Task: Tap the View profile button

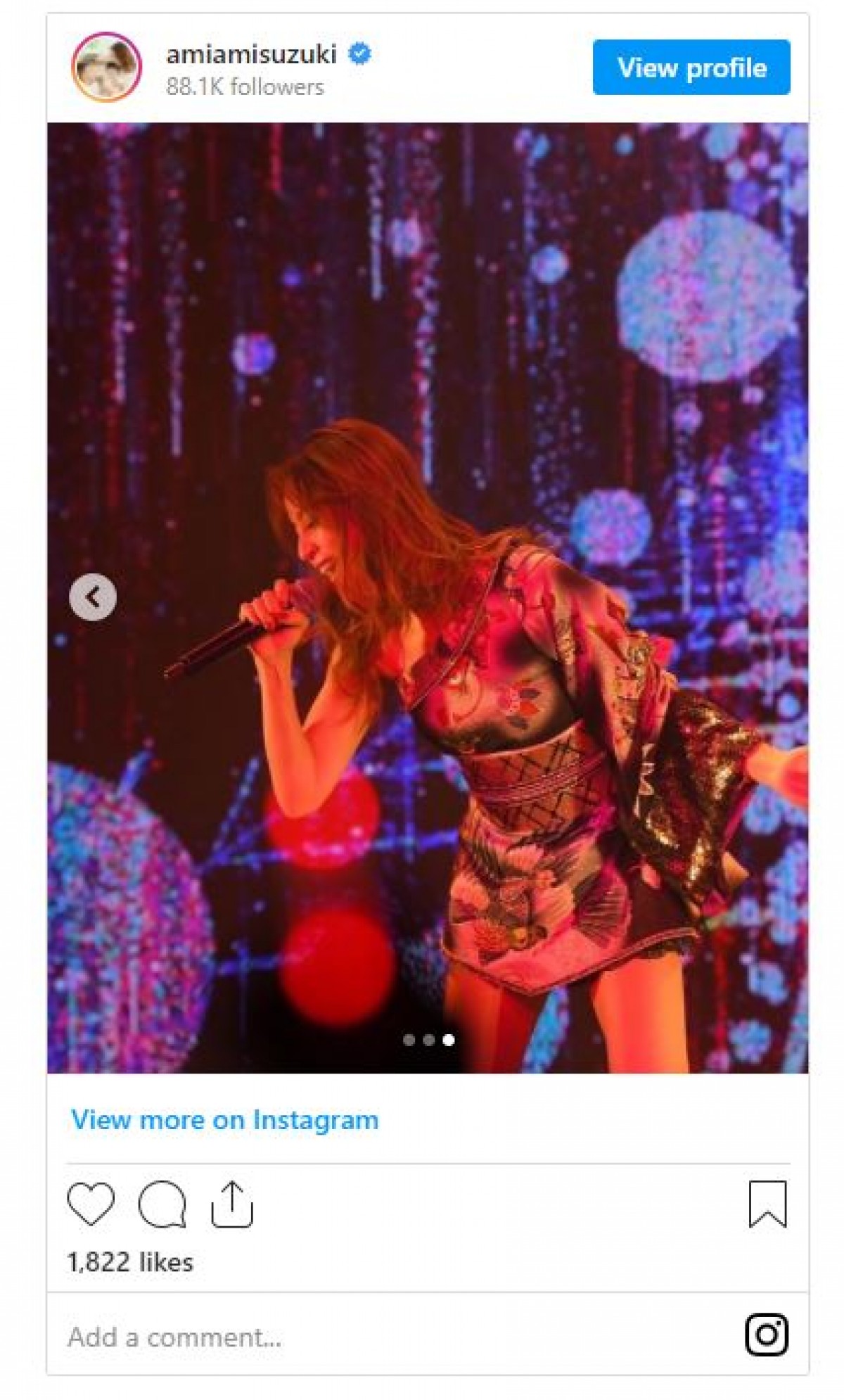Action: (x=691, y=68)
